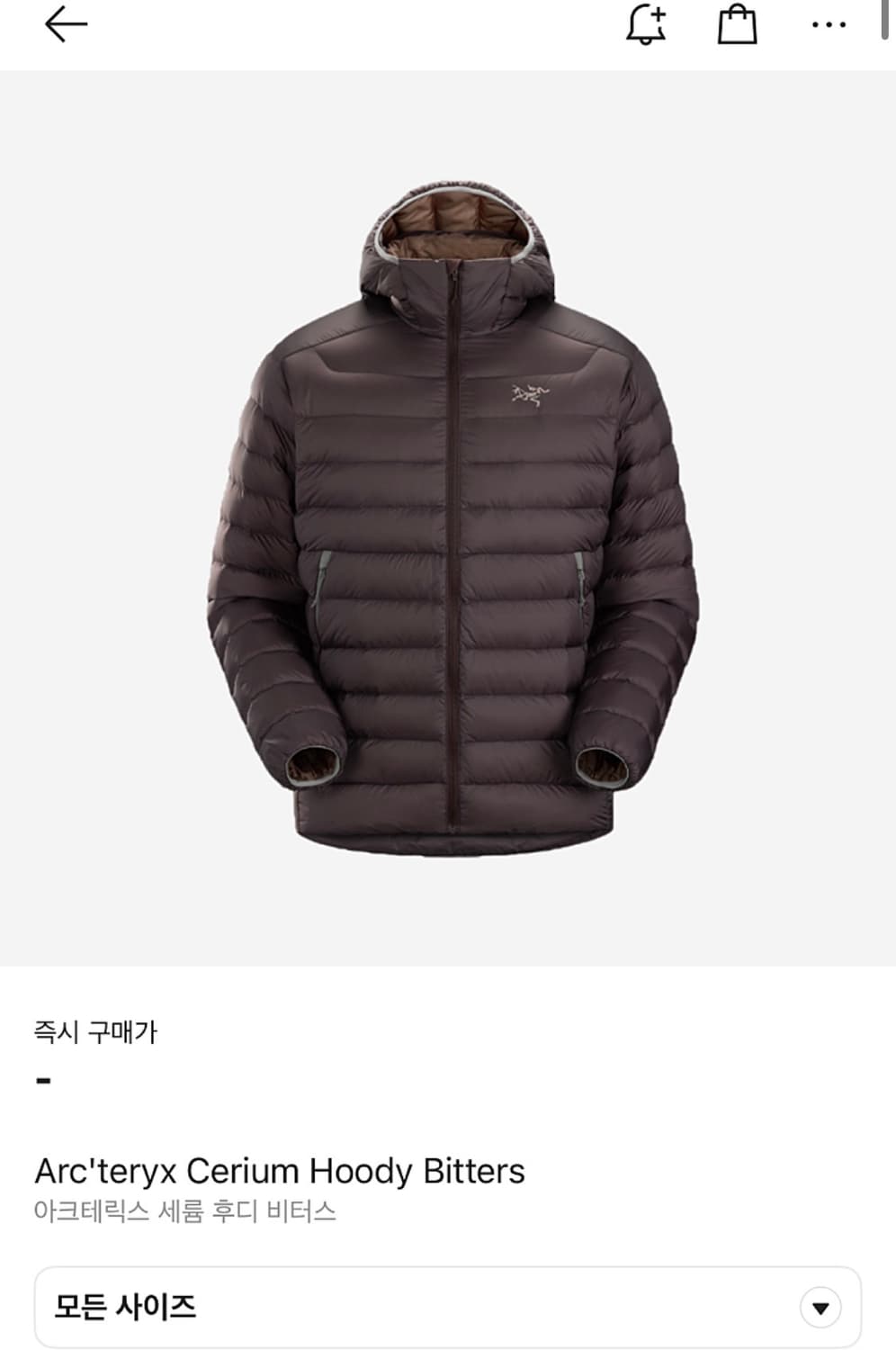Screen dimensions: 896x1350
Task: Tap the dash price placeholder
Action: coord(40,1078)
